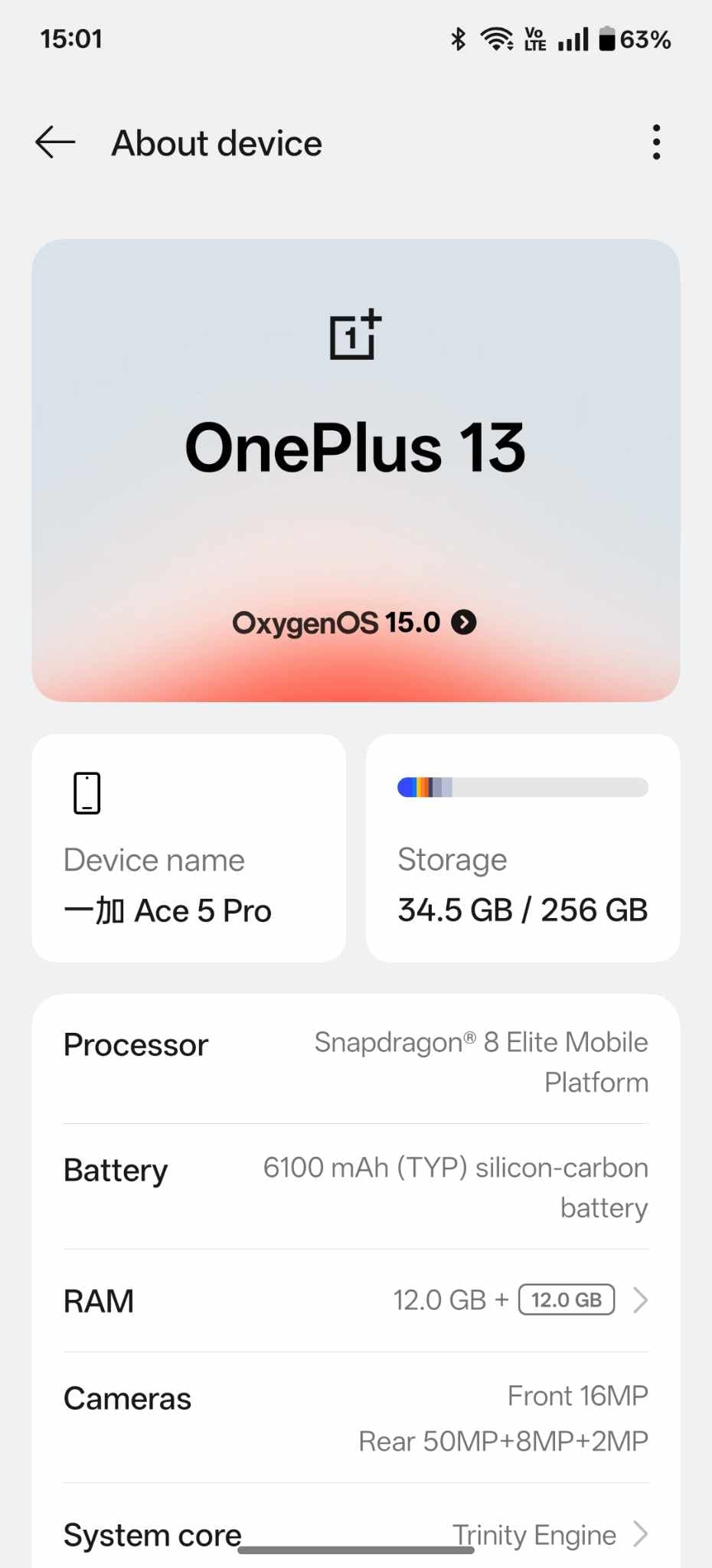Tap the phone icon on the Device name card
The image size is (712, 1568).
[x=87, y=792]
